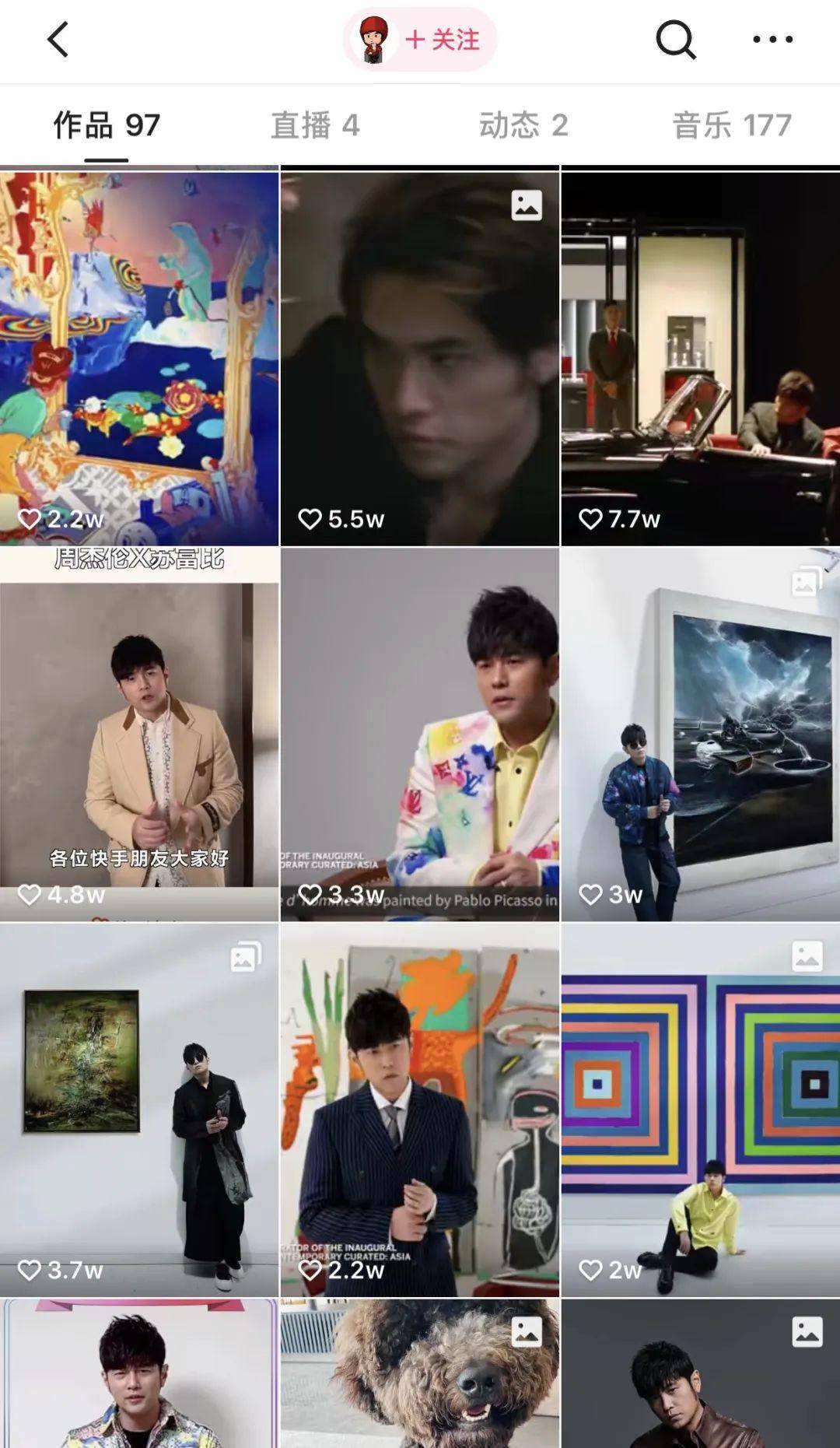
Task: Open the gallery post with 3.7w likes
Action: (139, 1110)
